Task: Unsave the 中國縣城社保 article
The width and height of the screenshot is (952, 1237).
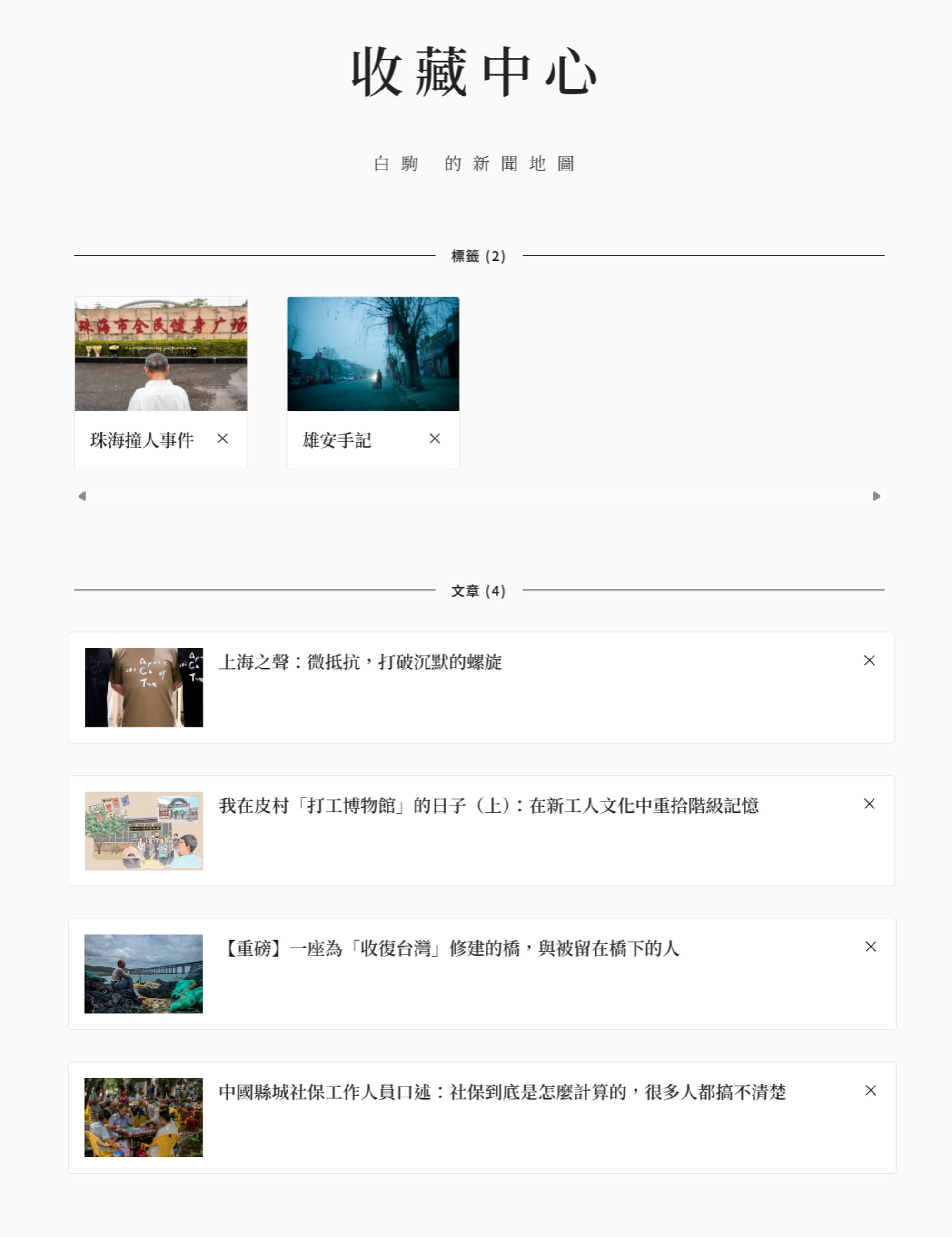Action: (871, 1090)
